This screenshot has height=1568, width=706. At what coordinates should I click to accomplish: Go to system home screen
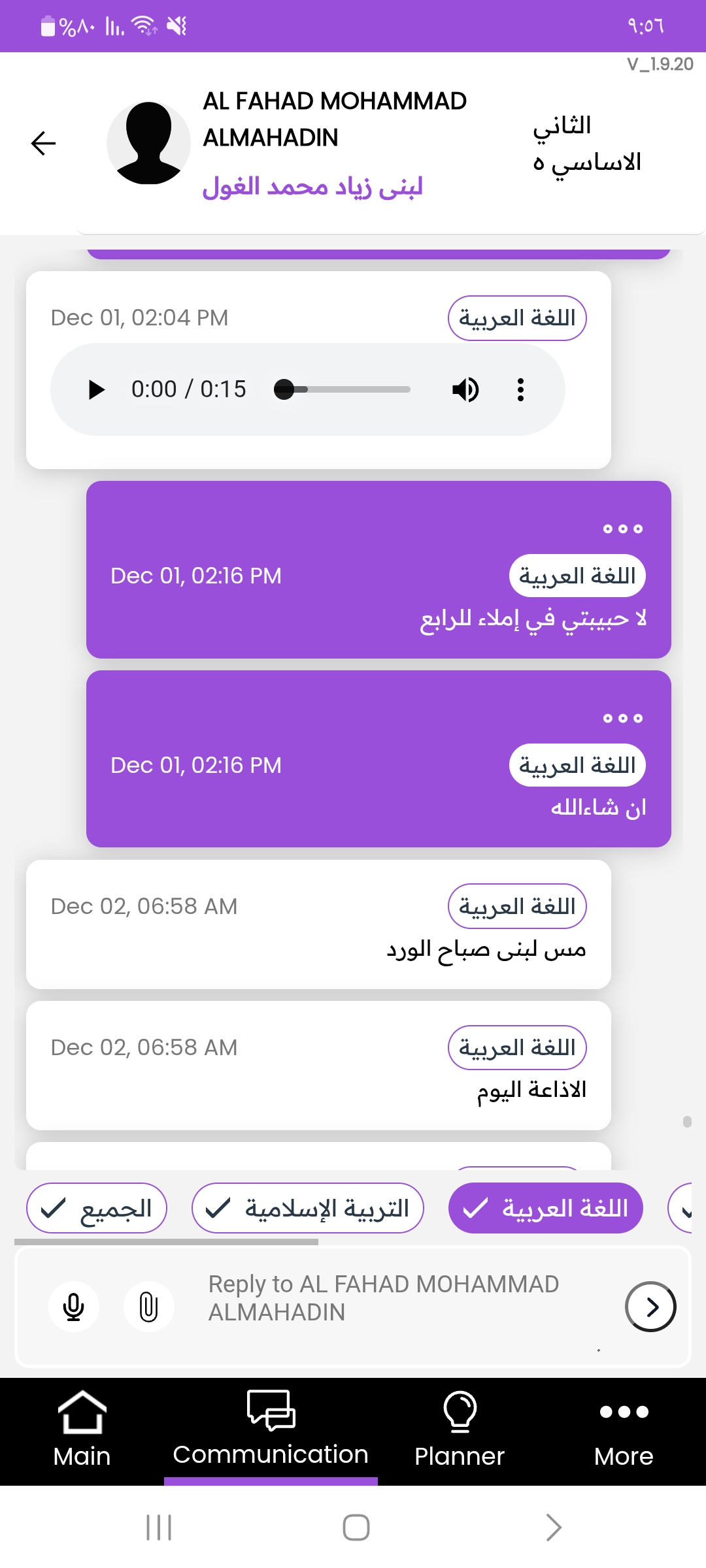pyautogui.click(x=356, y=1527)
